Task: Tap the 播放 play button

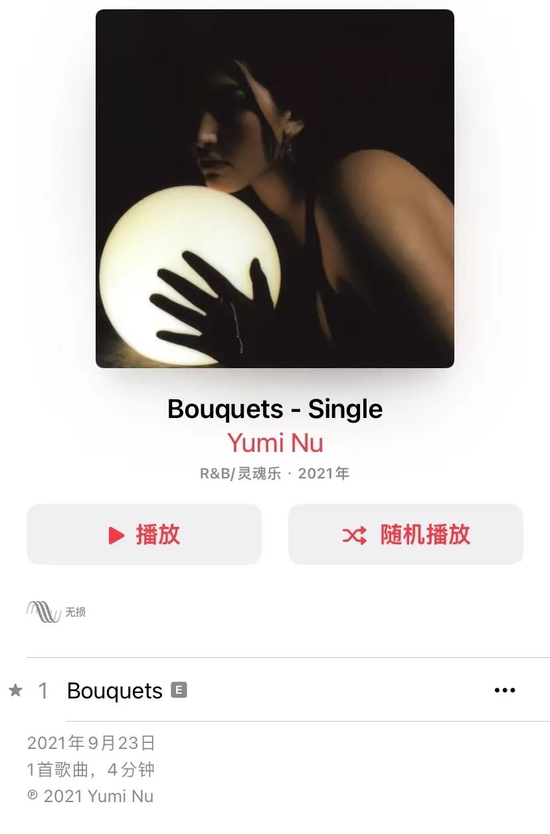Action: tap(144, 534)
